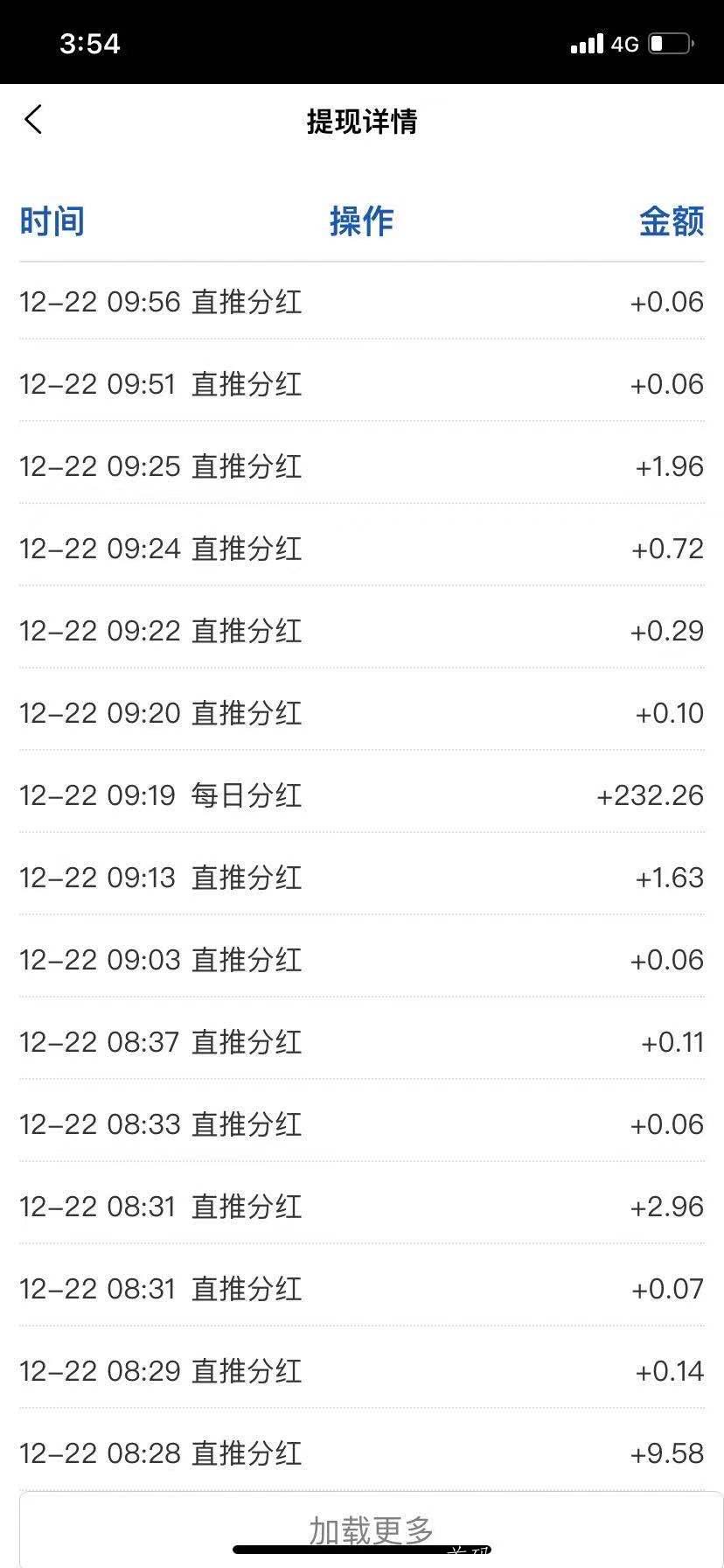The width and height of the screenshot is (724, 1568).
Task: Go back from the 提现详情 page
Action: point(33,120)
